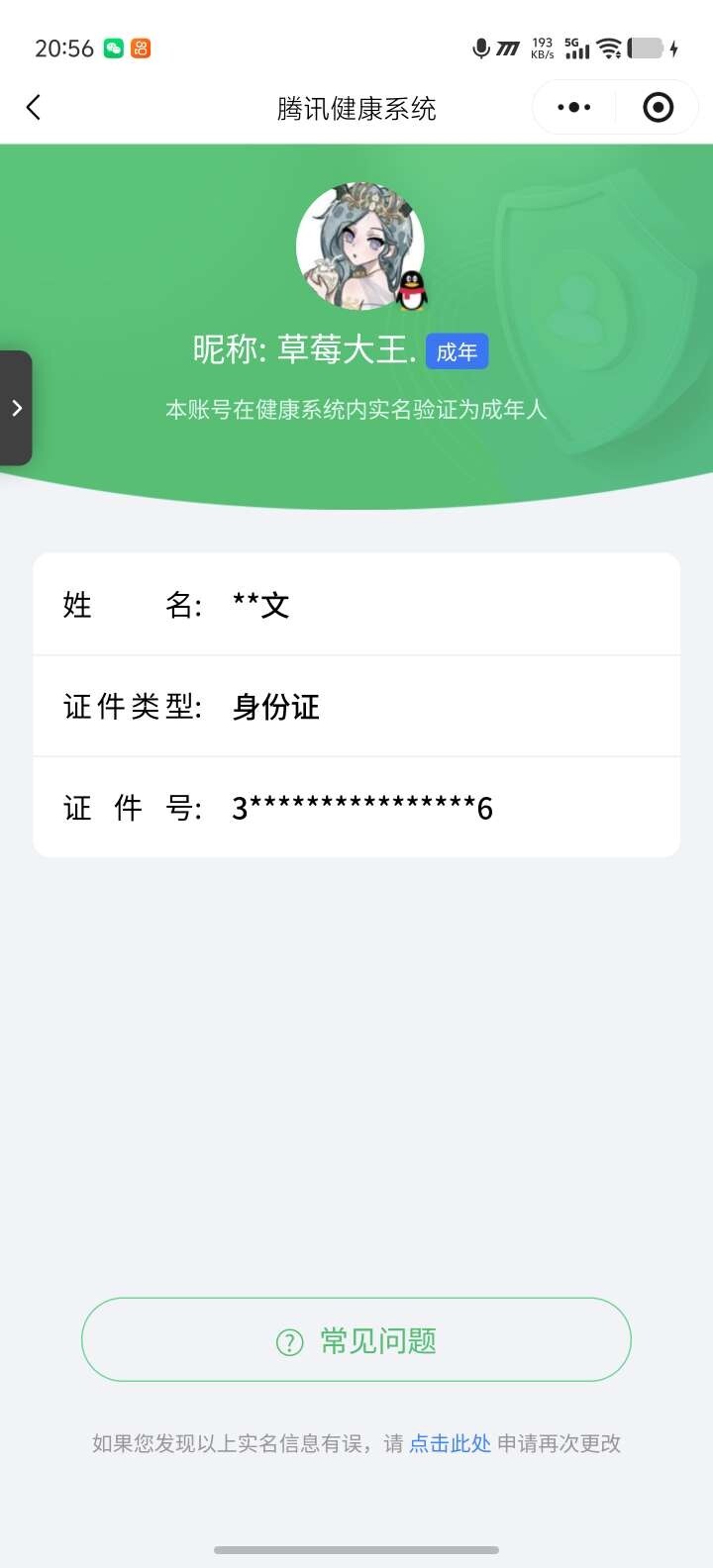Tap the 腾讯健康系统 title bar
The height and width of the screenshot is (1568, 713).
(356, 107)
